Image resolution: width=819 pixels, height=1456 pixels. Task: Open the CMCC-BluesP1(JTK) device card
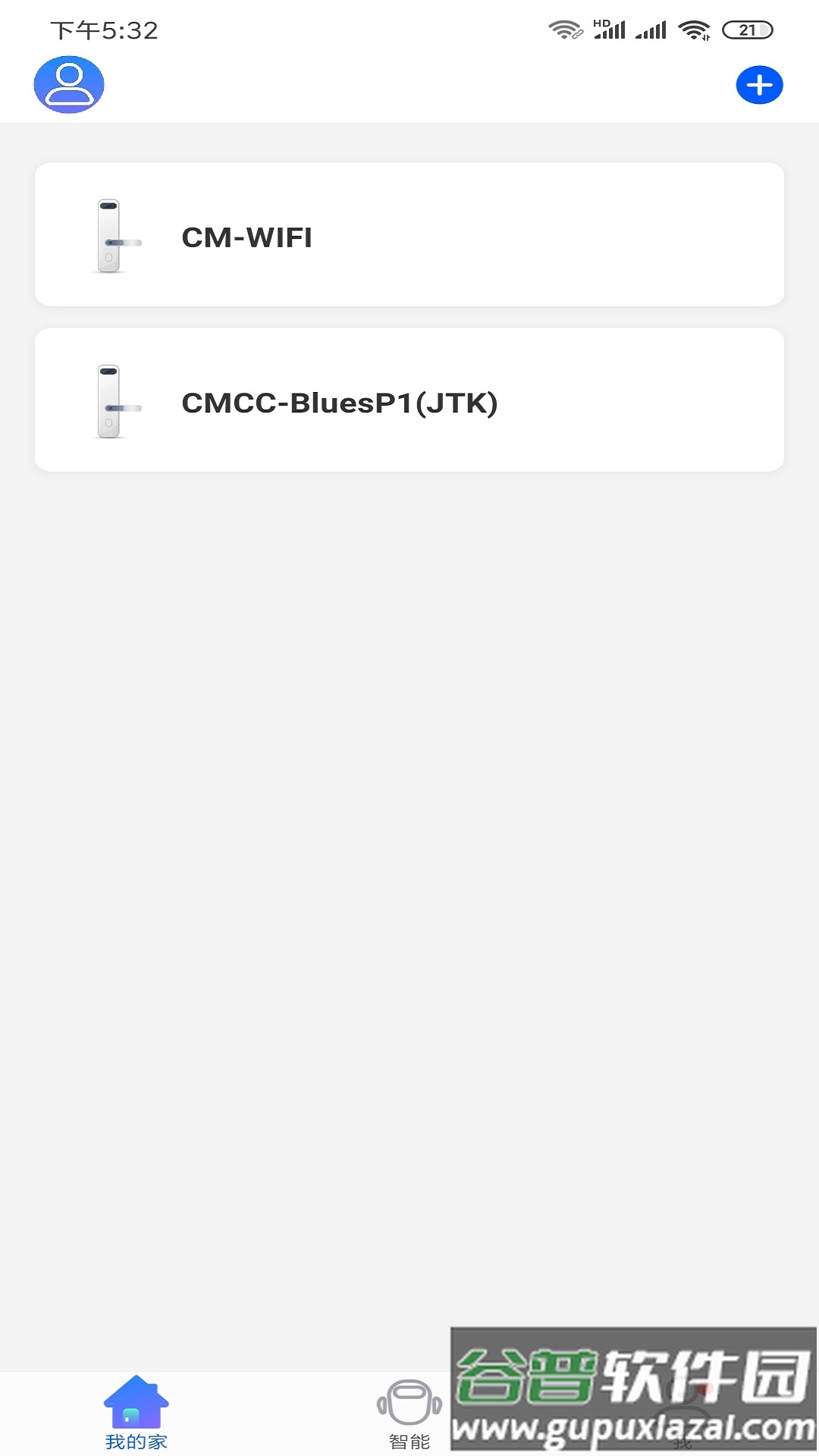[409, 400]
